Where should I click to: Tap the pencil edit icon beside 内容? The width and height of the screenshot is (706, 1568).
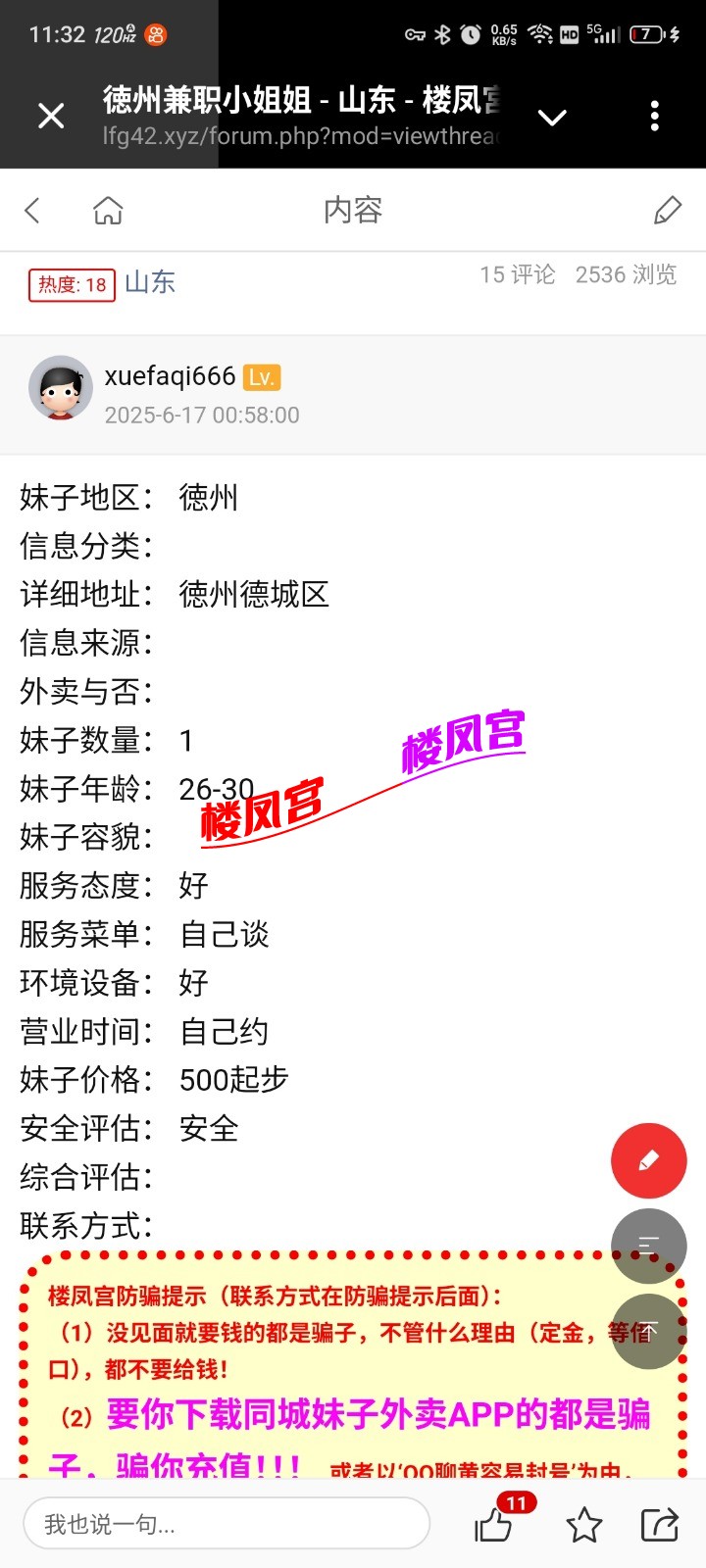(668, 210)
